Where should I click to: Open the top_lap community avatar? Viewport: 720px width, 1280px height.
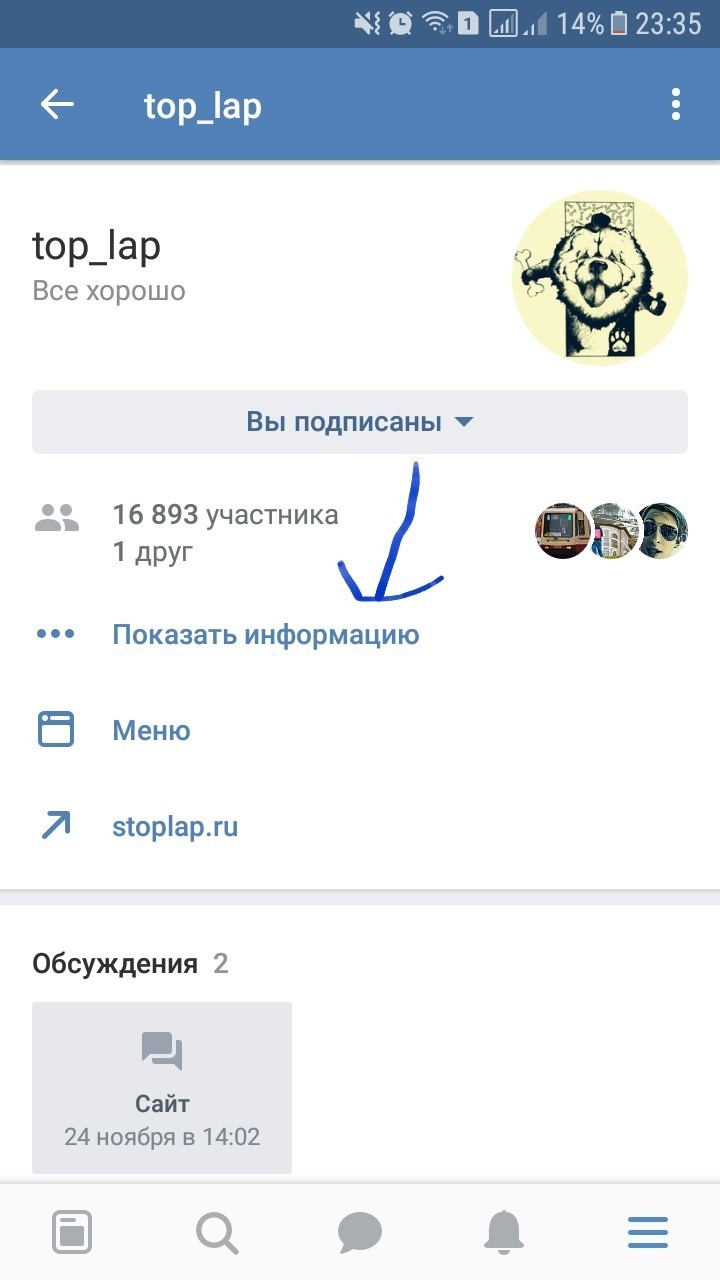click(x=600, y=277)
